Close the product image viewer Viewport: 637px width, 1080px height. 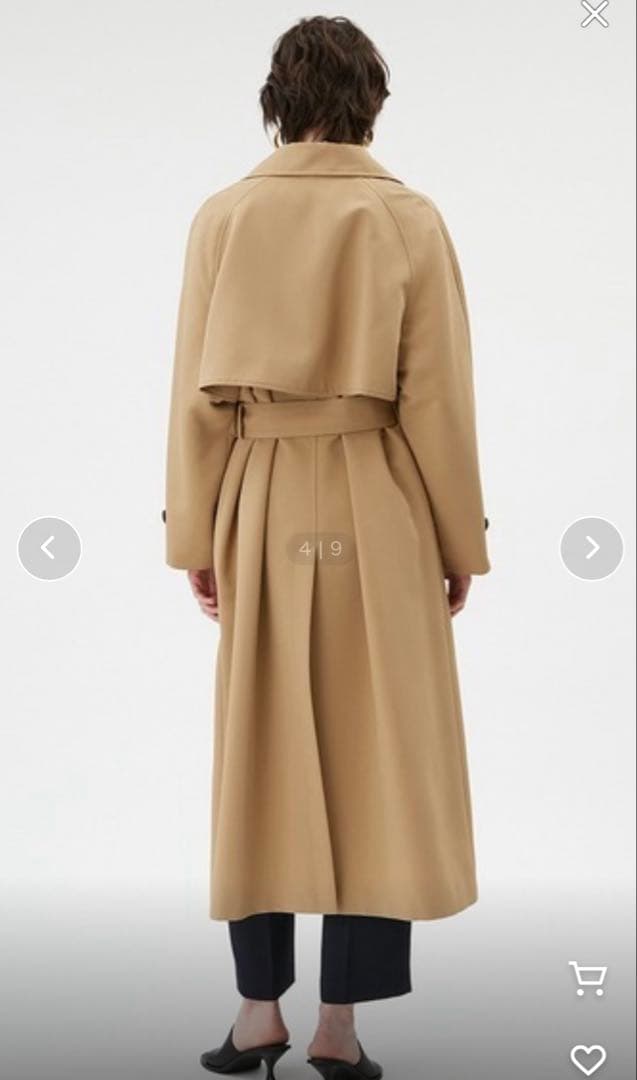point(595,14)
